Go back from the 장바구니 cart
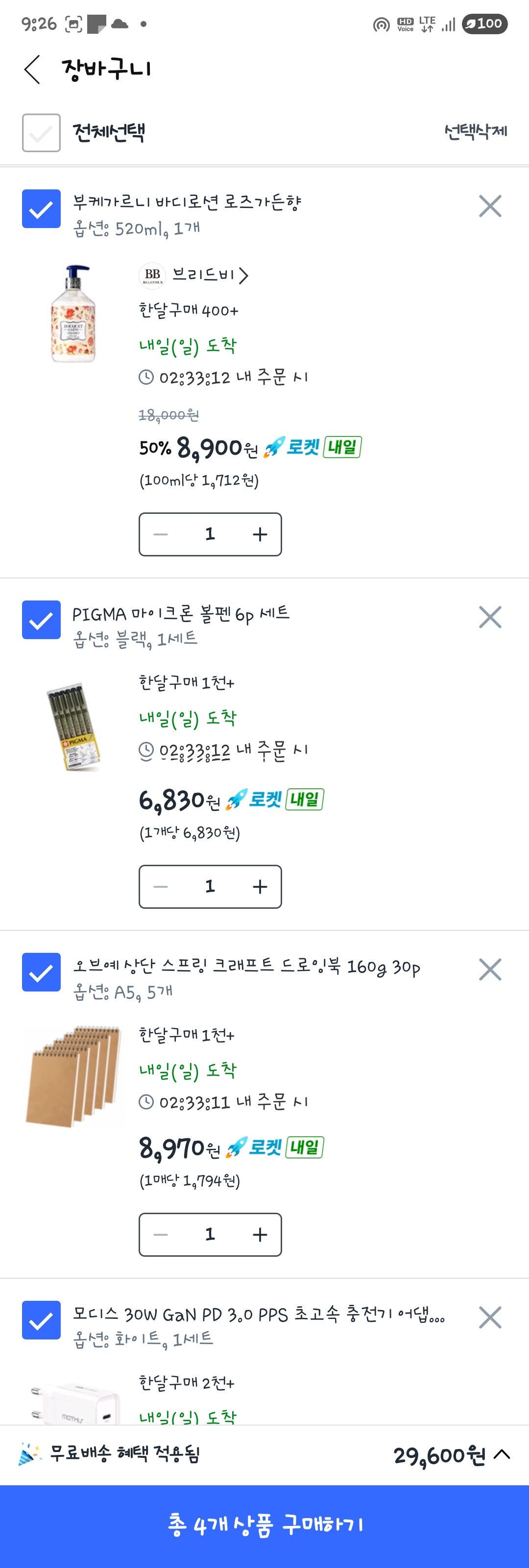This screenshot has height=1568, width=529. pyautogui.click(x=32, y=69)
